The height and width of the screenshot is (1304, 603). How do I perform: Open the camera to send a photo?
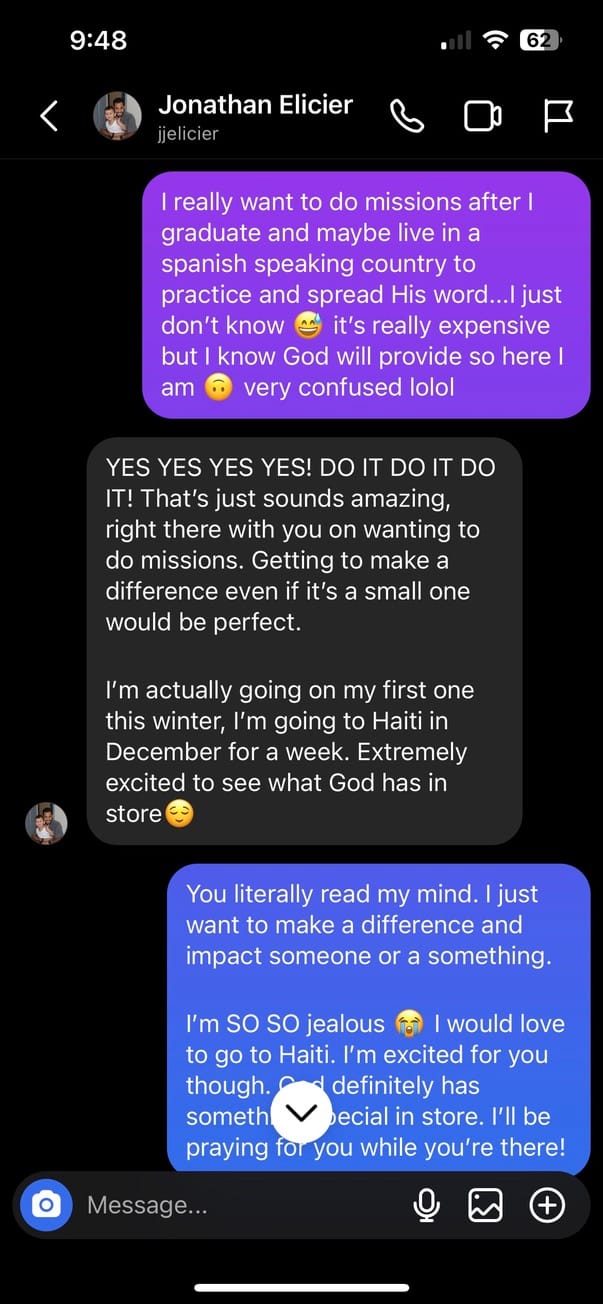tap(46, 1205)
